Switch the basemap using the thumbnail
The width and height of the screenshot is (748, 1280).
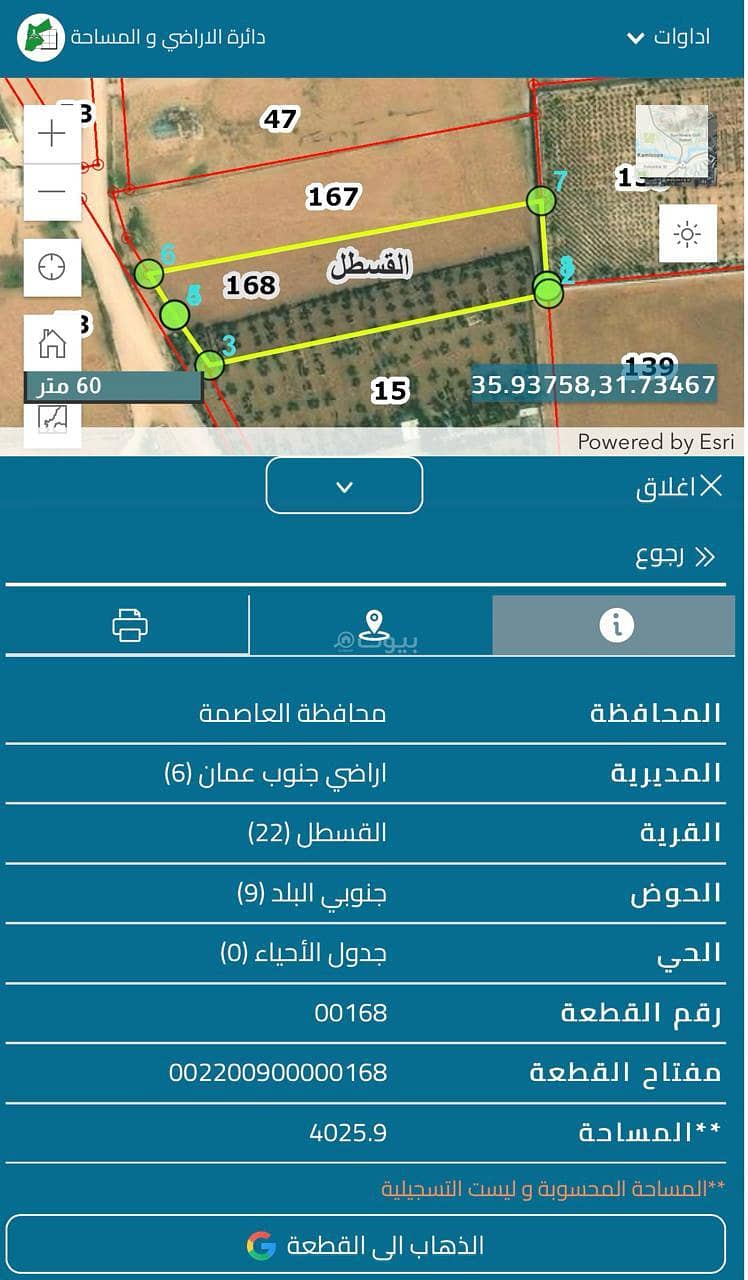(x=672, y=141)
